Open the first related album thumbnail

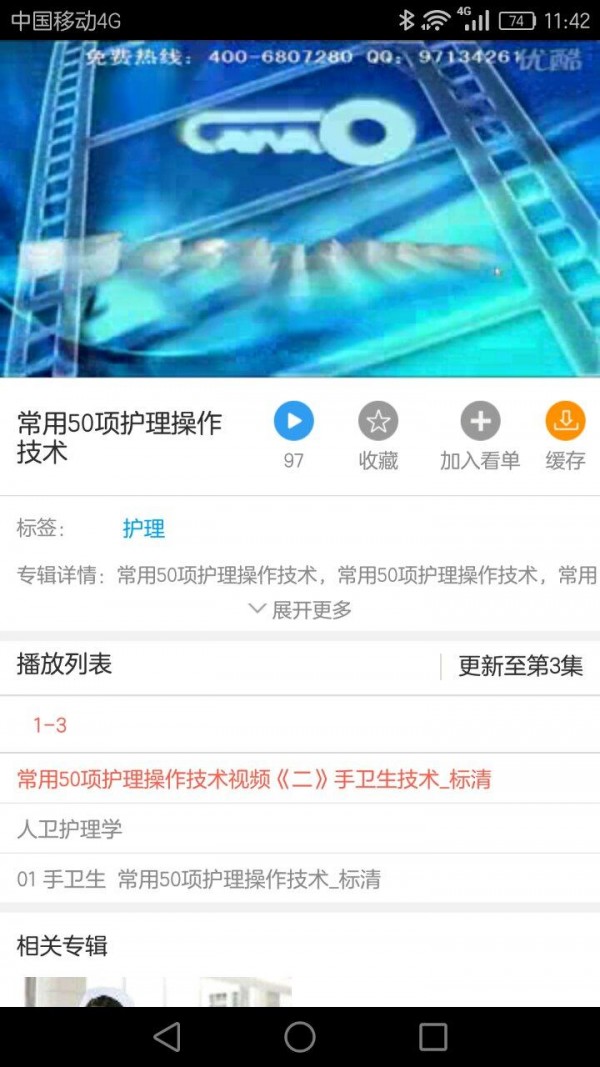(92, 991)
